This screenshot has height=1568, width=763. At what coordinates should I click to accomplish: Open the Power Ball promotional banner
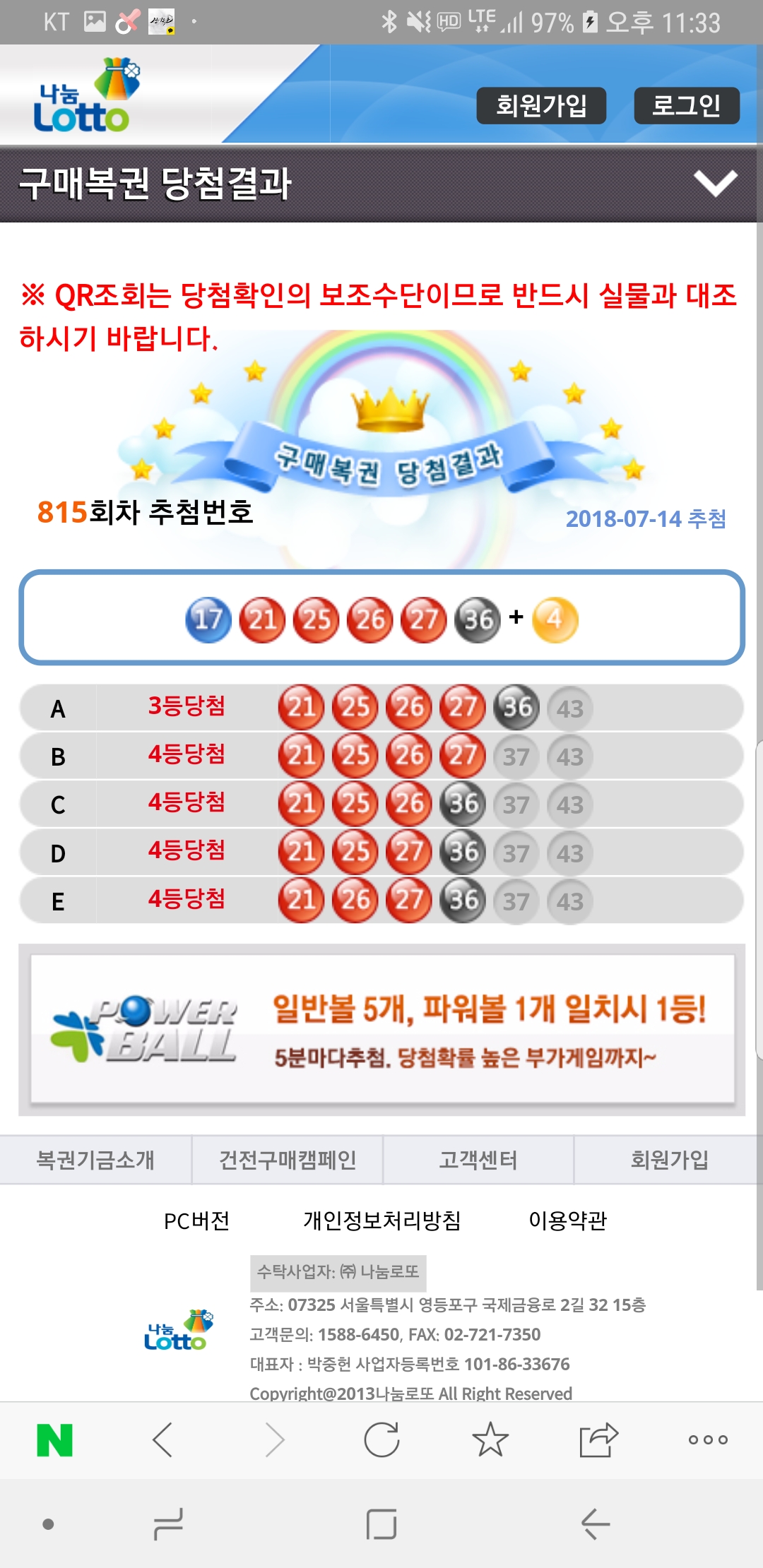pyautogui.click(x=381, y=1030)
